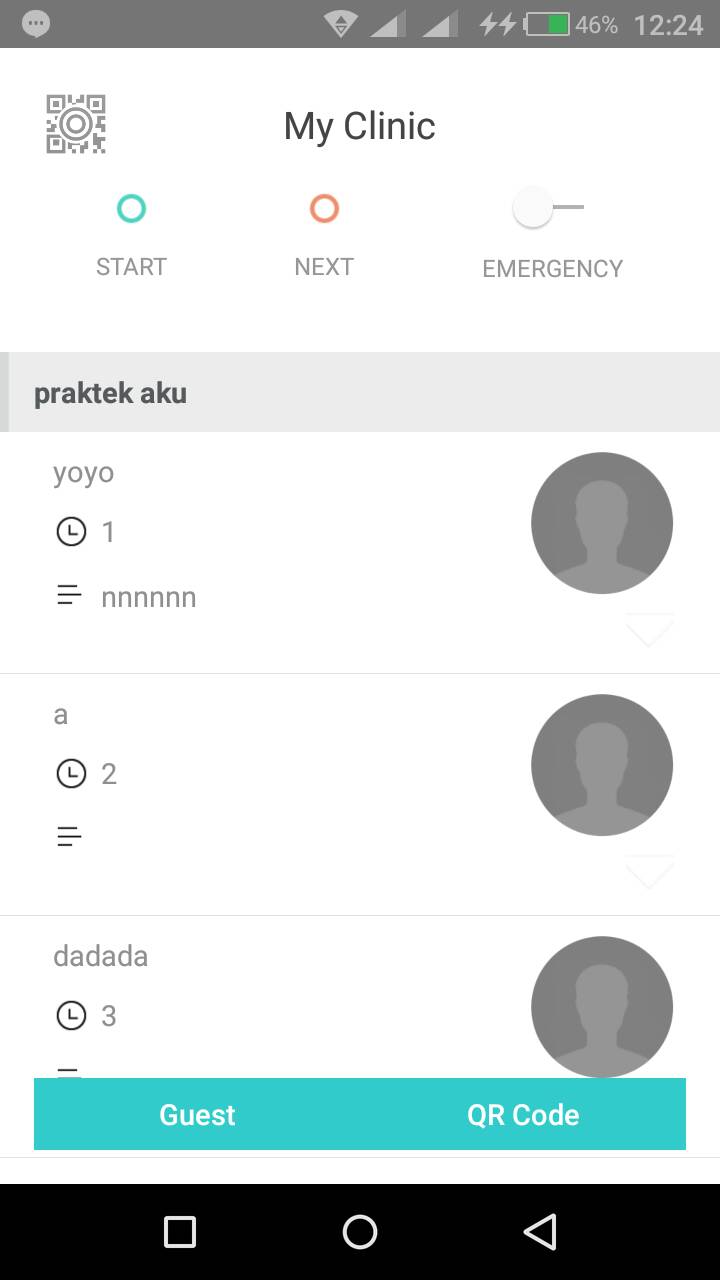Expand the arrow under yoyo's avatar
The height and width of the screenshot is (1280, 720).
649,630
